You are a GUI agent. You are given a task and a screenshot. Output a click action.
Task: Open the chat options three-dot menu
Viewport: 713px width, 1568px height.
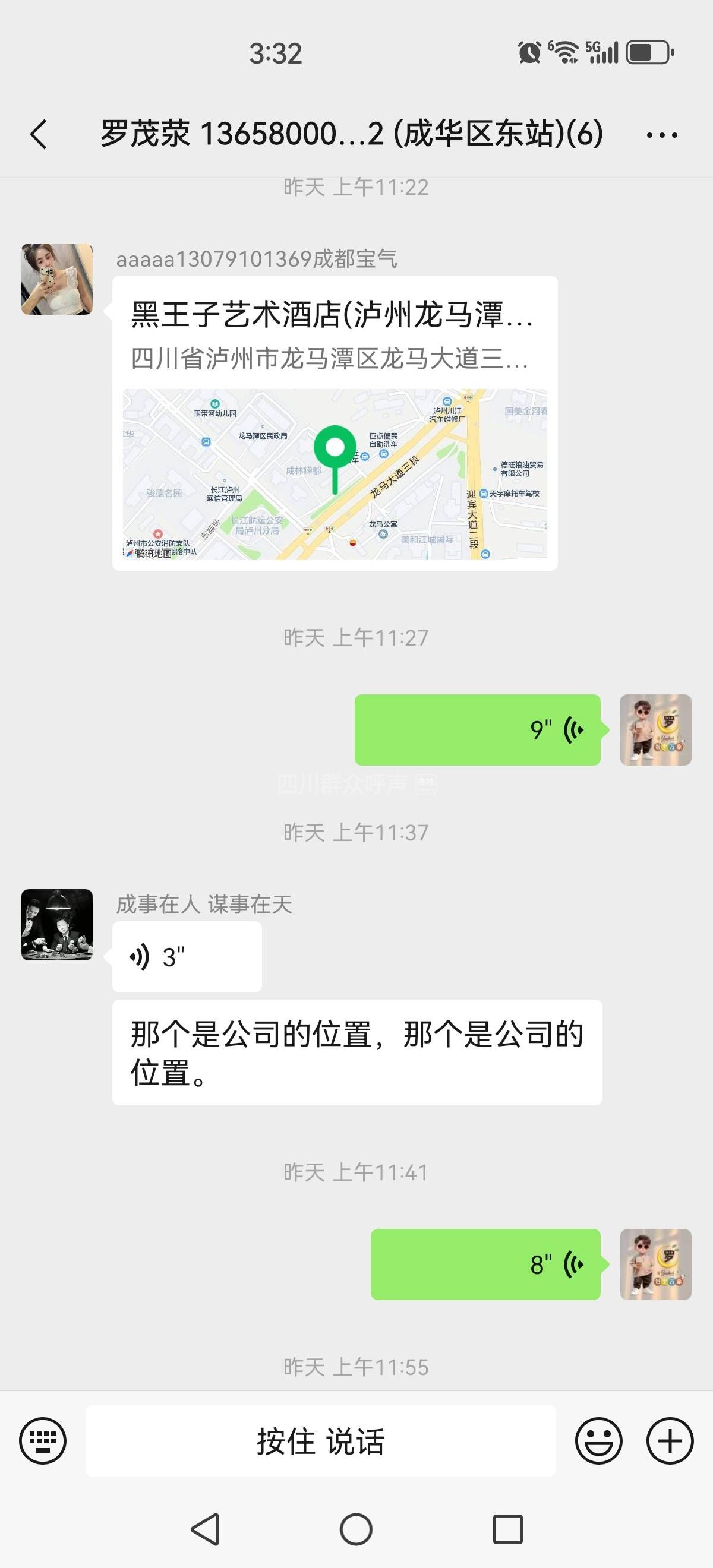661,134
